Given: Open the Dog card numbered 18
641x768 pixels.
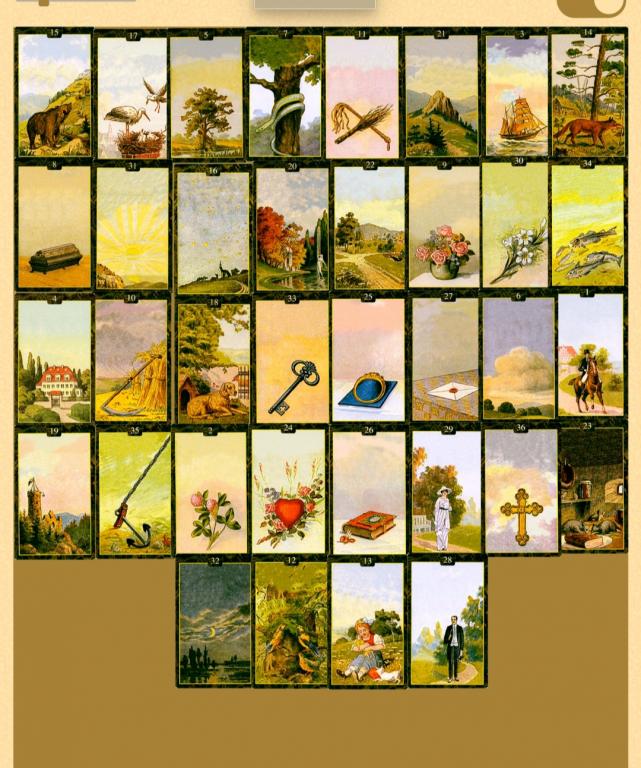Looking at the screenshot, I should (x=213, y=362).
